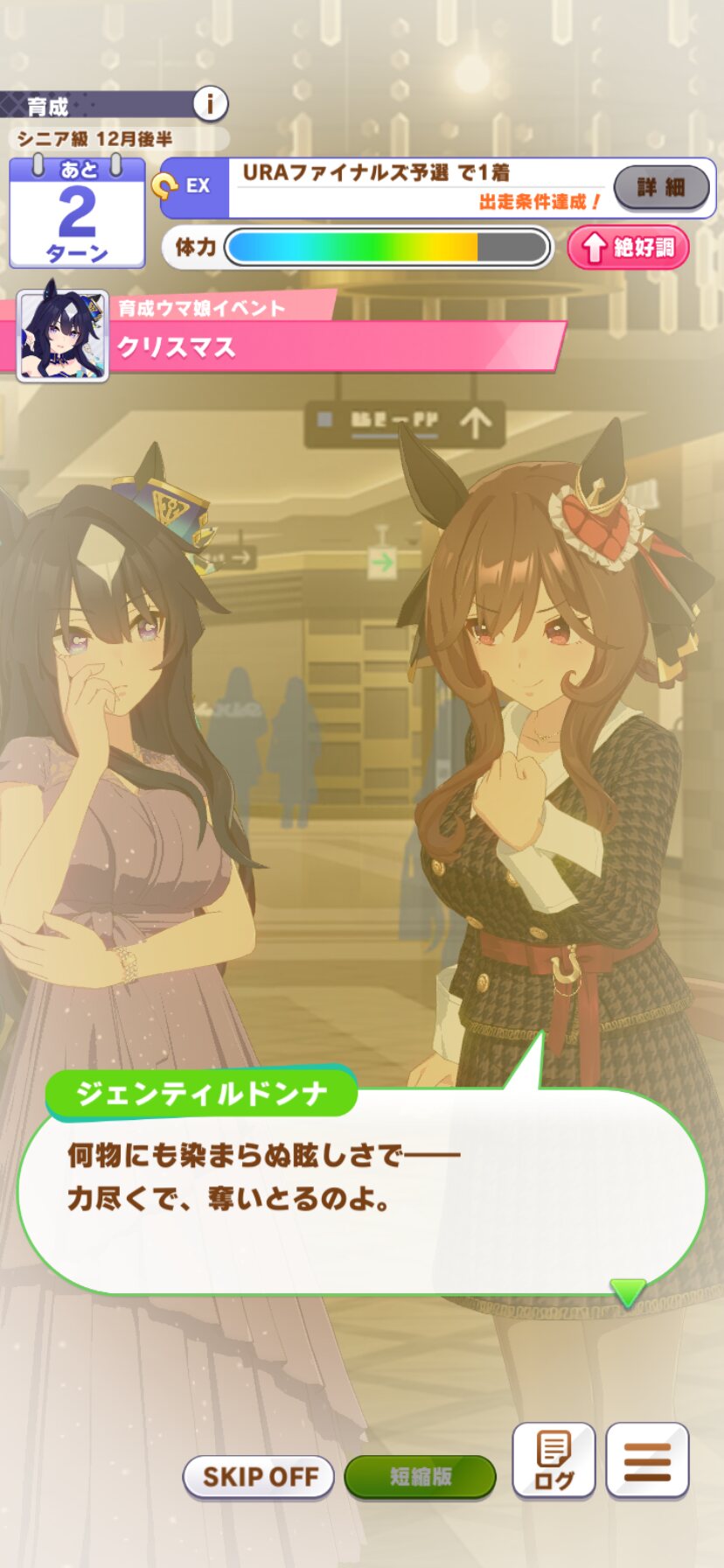This screenshot has width=724, height=1568.
Task: Open the training info icon
Action: 209,105
